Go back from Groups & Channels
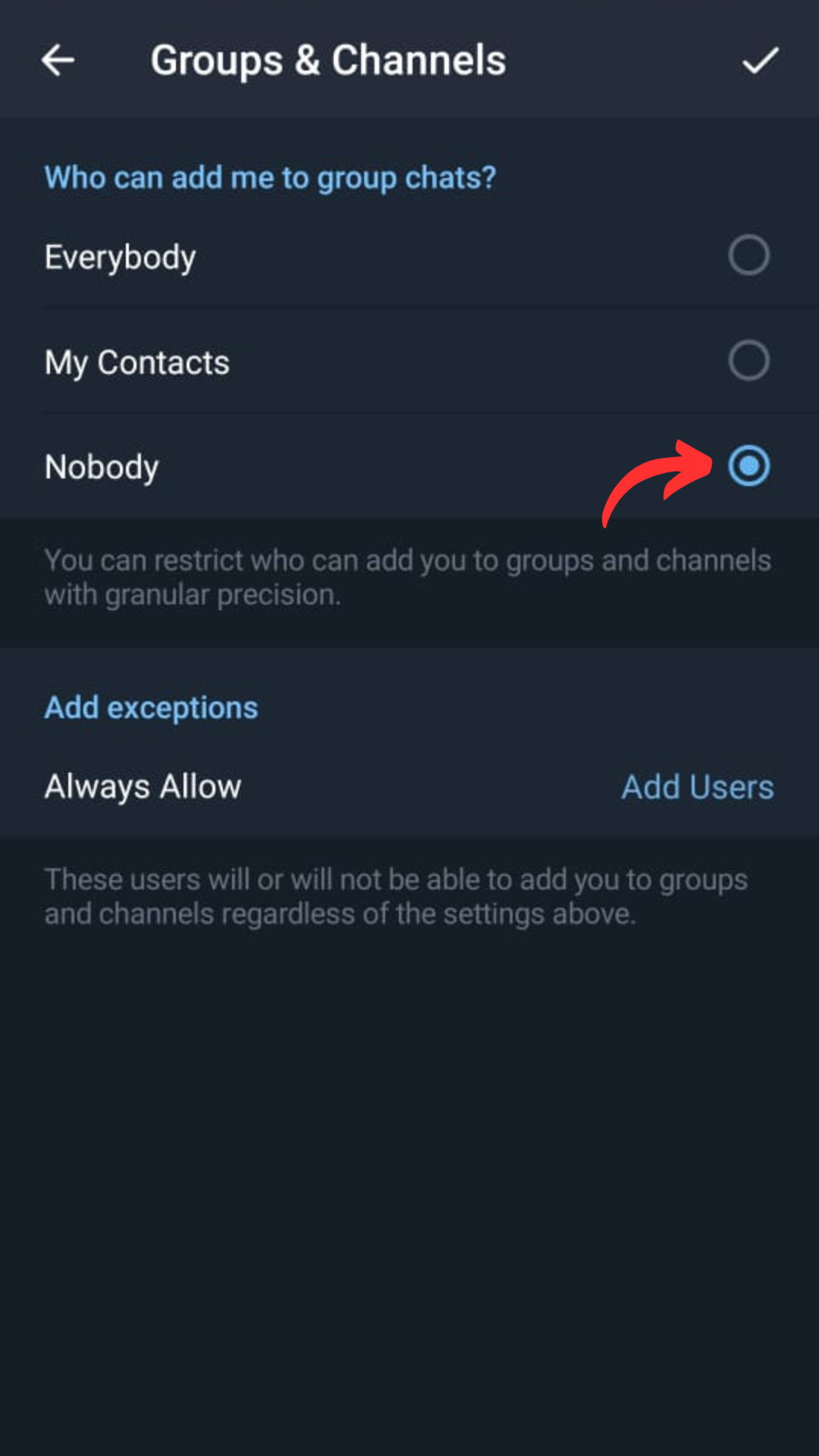The width and height of the screenshot is (819, 1456). 58,60
